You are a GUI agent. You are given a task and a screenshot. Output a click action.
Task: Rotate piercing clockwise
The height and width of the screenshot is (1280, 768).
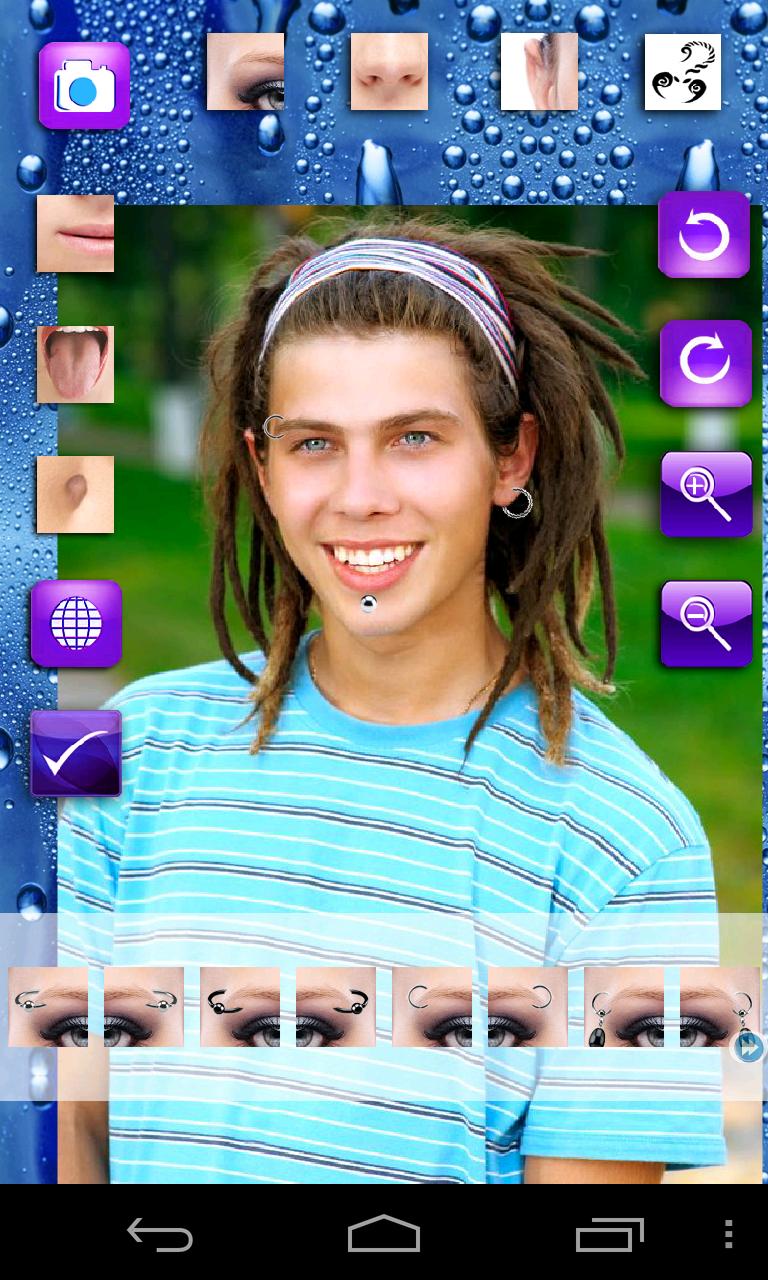[x=705, y=363]
